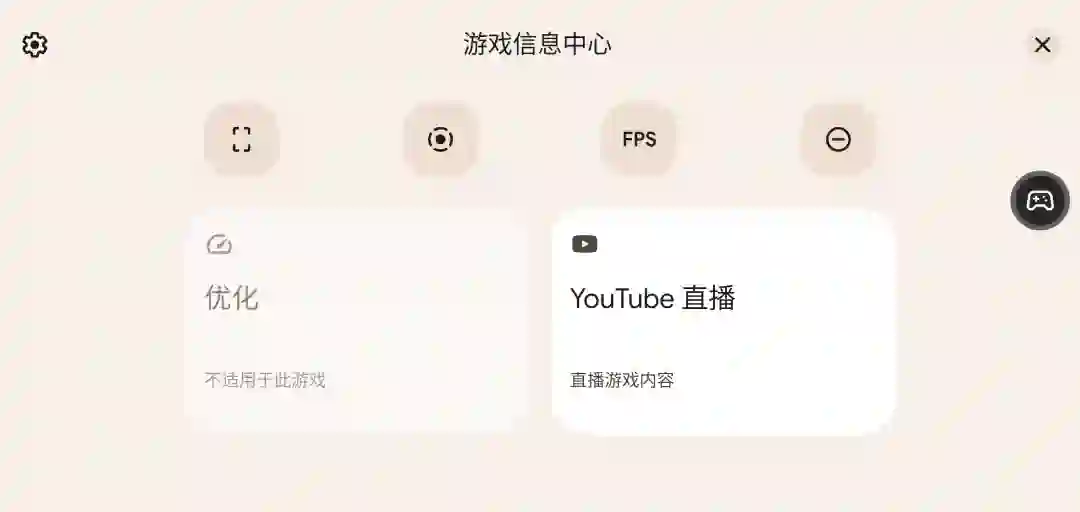Toggle the screen record shortcut

440,139
